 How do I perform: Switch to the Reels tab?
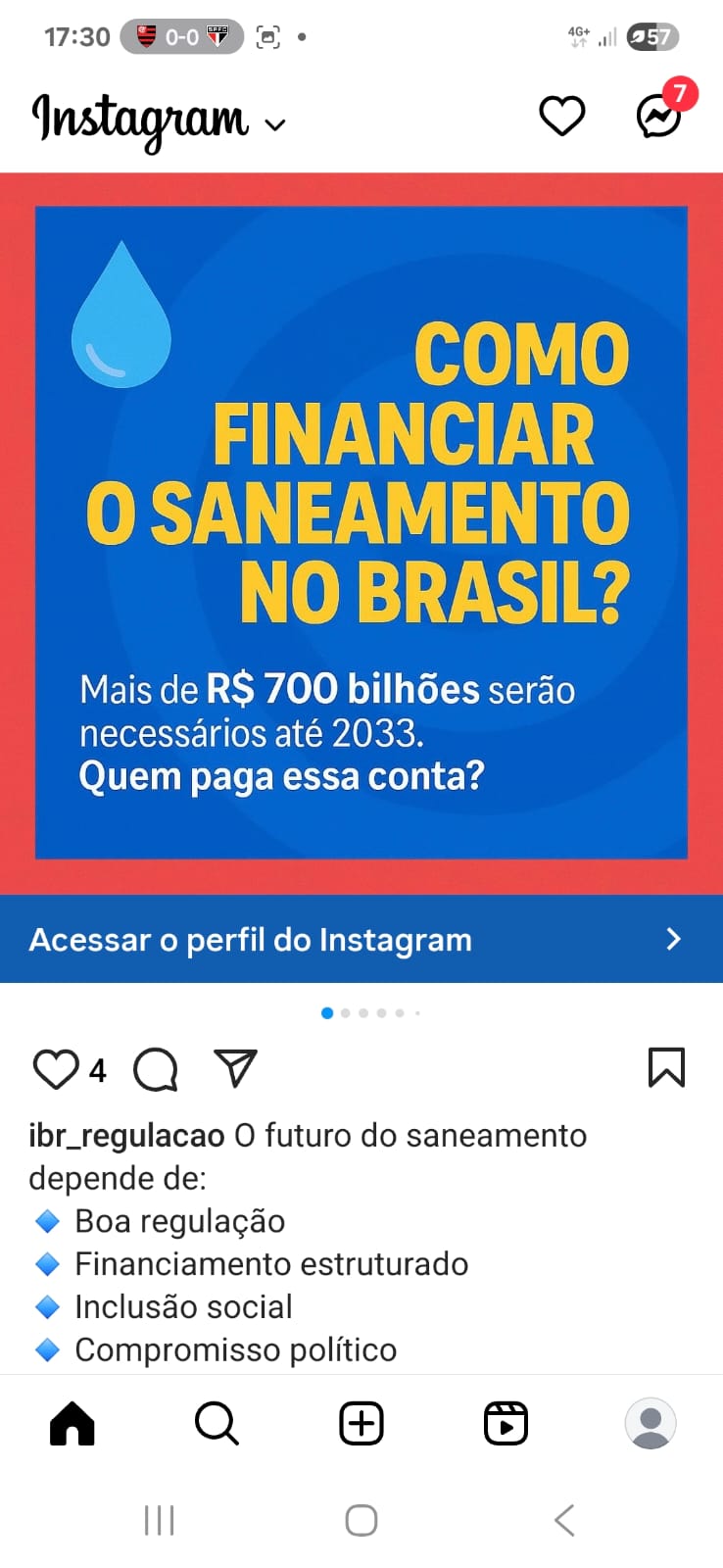[506, 1423]
